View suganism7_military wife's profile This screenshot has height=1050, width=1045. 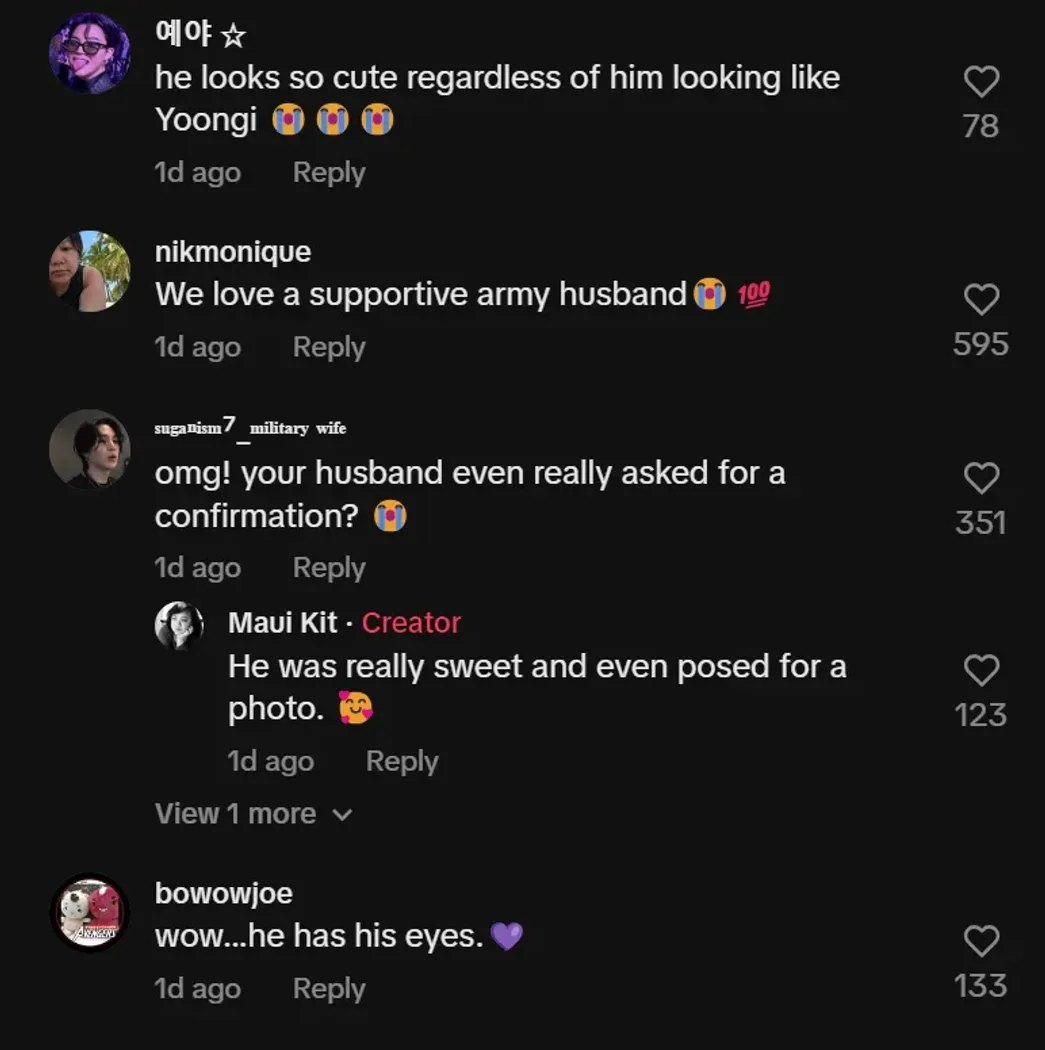90,449
